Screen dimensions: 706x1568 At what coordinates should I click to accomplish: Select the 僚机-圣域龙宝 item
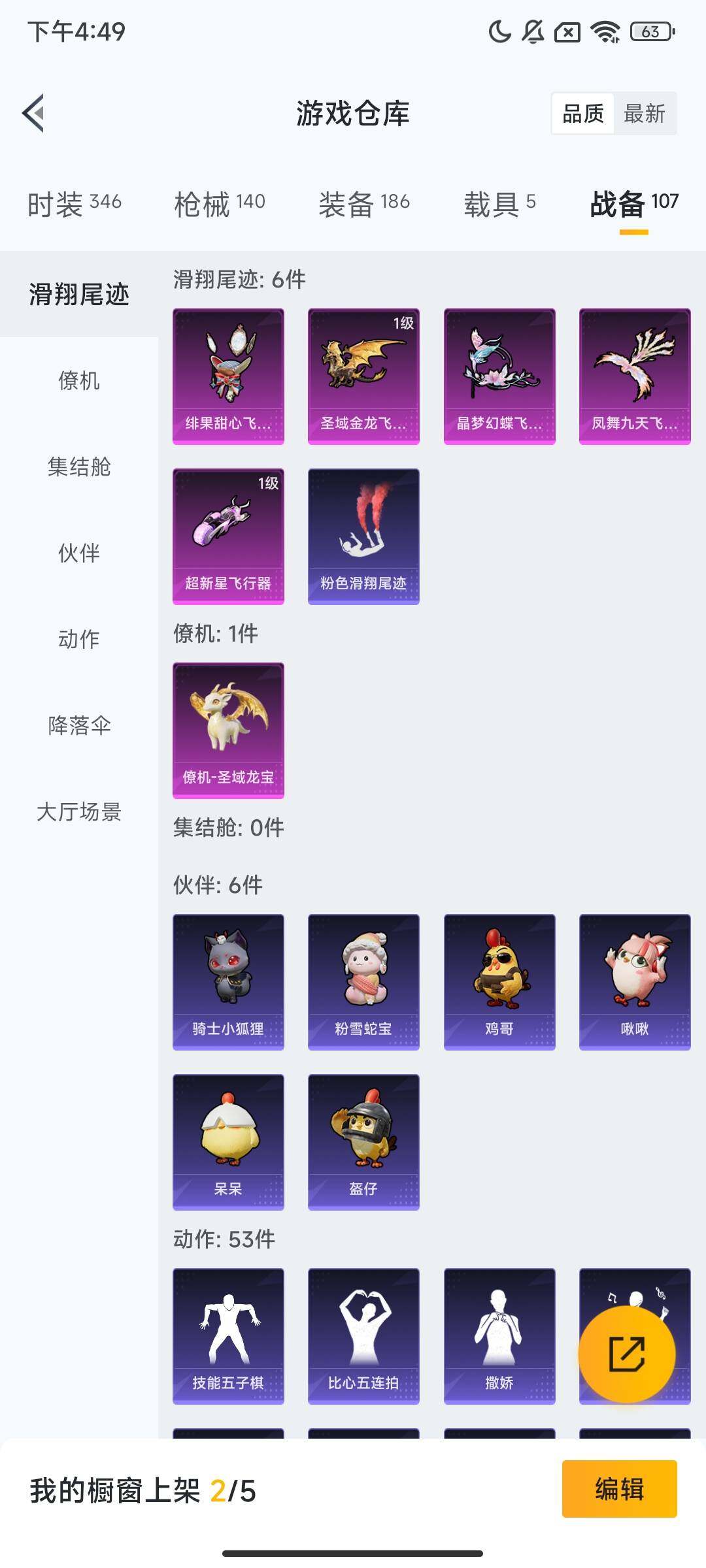(x=228, y=730)
